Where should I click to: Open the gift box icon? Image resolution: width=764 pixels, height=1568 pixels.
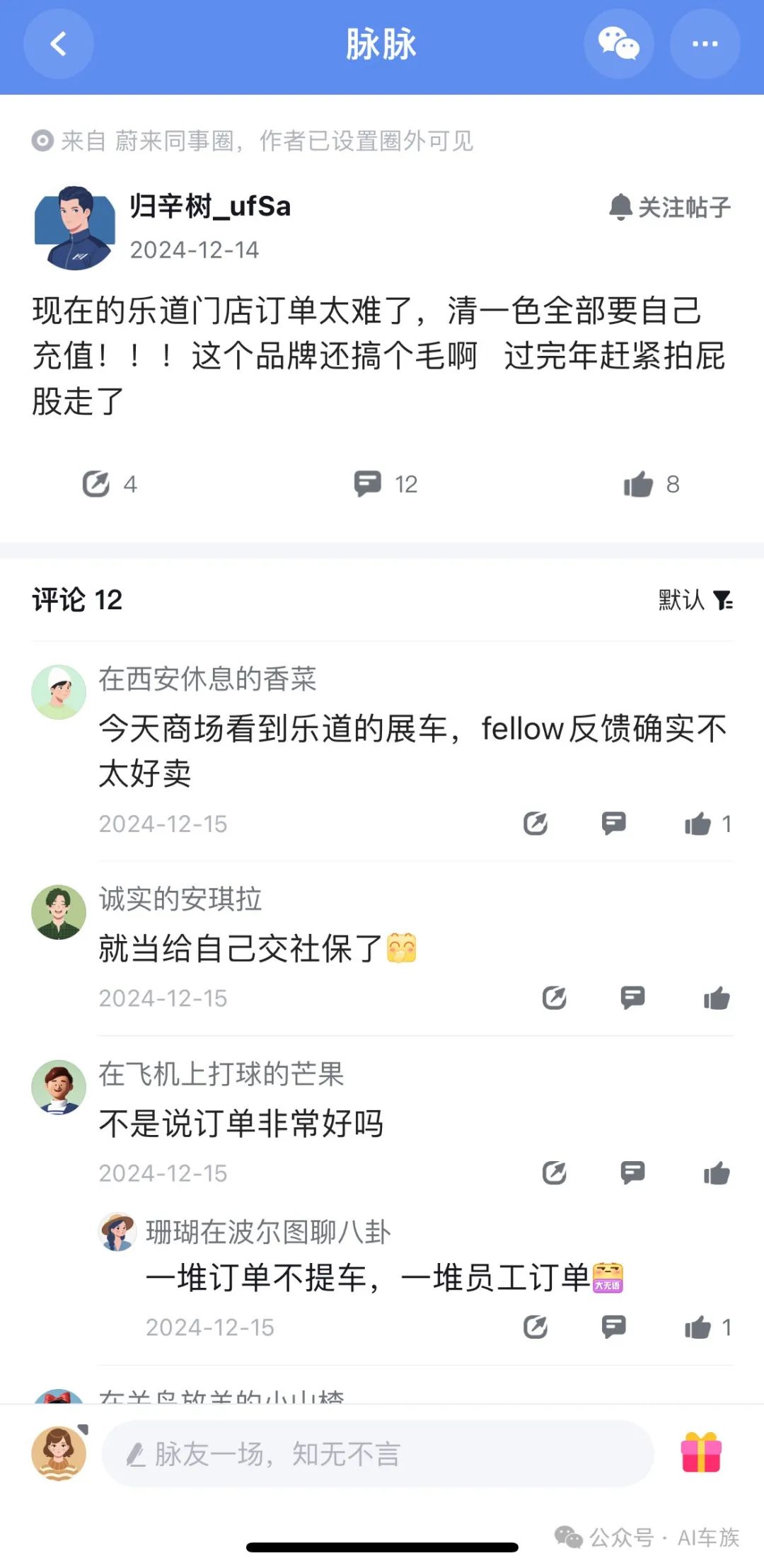tap(701, 1453)
